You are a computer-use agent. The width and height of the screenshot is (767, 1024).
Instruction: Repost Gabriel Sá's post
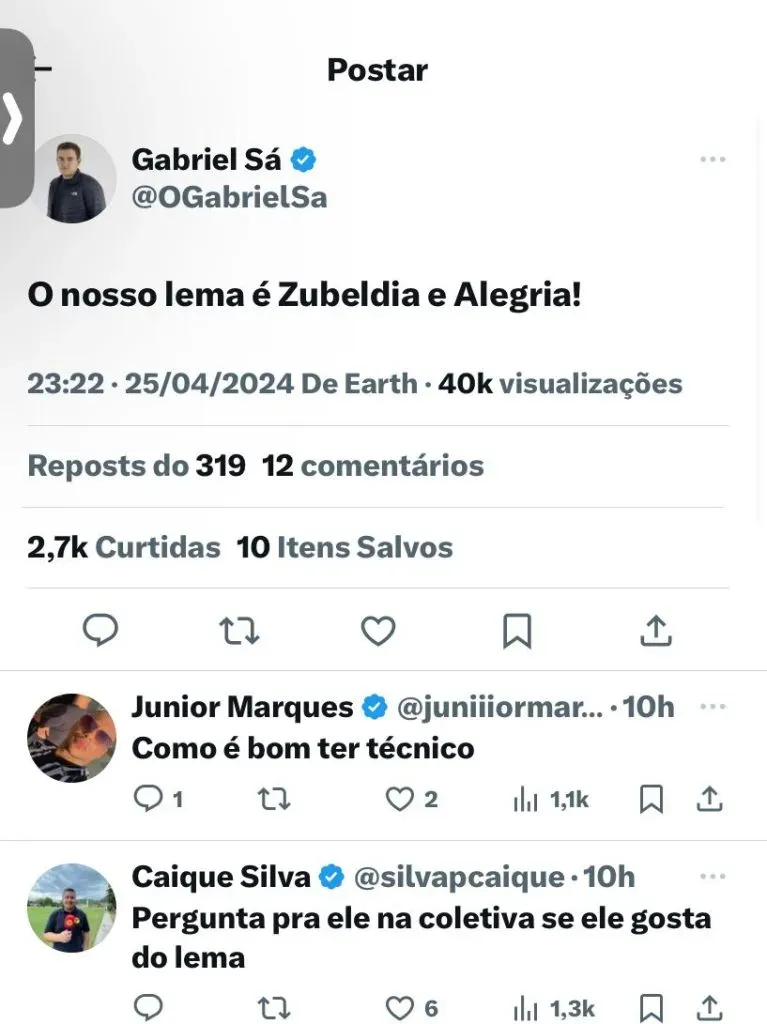point(239,631)
